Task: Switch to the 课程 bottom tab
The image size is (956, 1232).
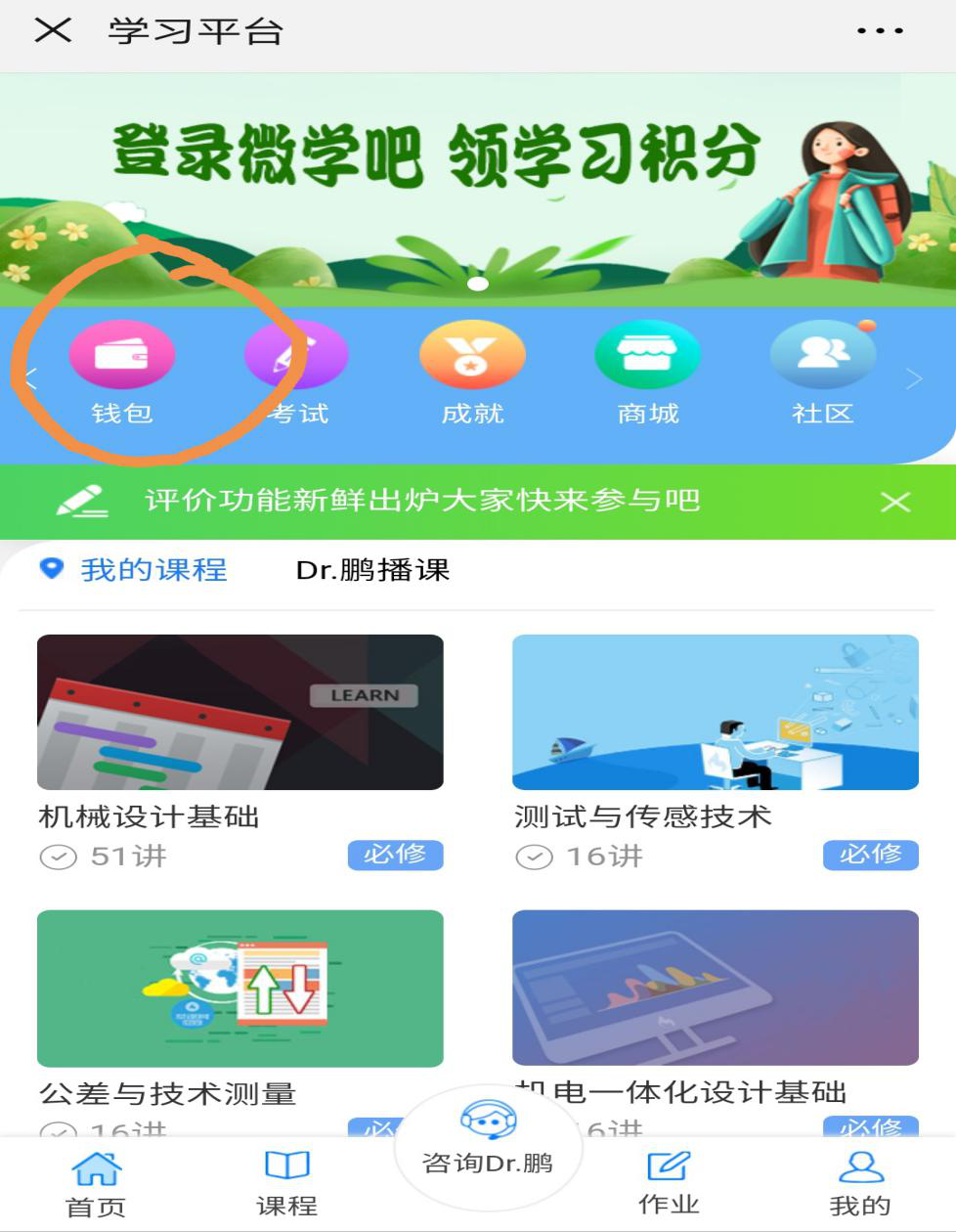Action: (286, 1183)
